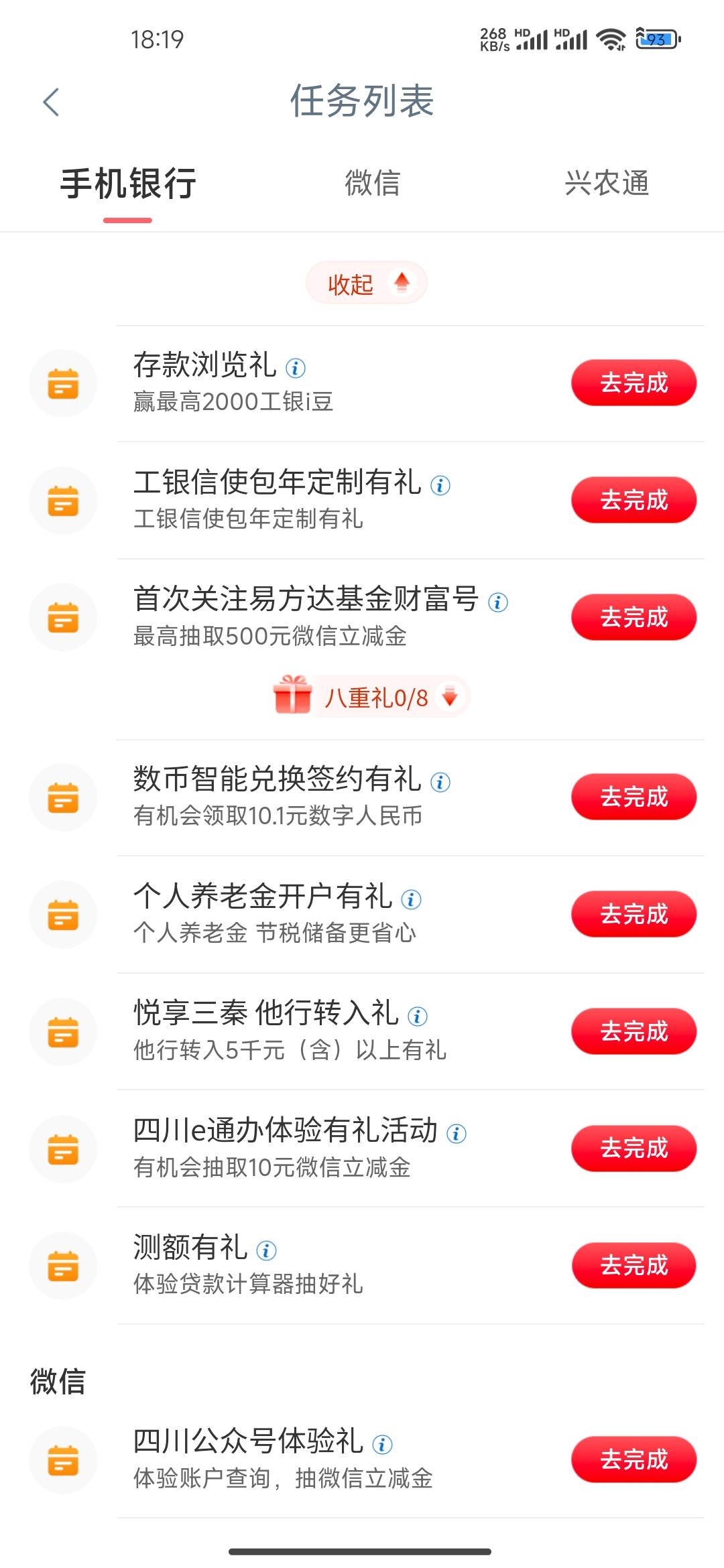
Task: Tap 去完成 for 首次关注易方达基金财富号
Action: pos(633,617)
